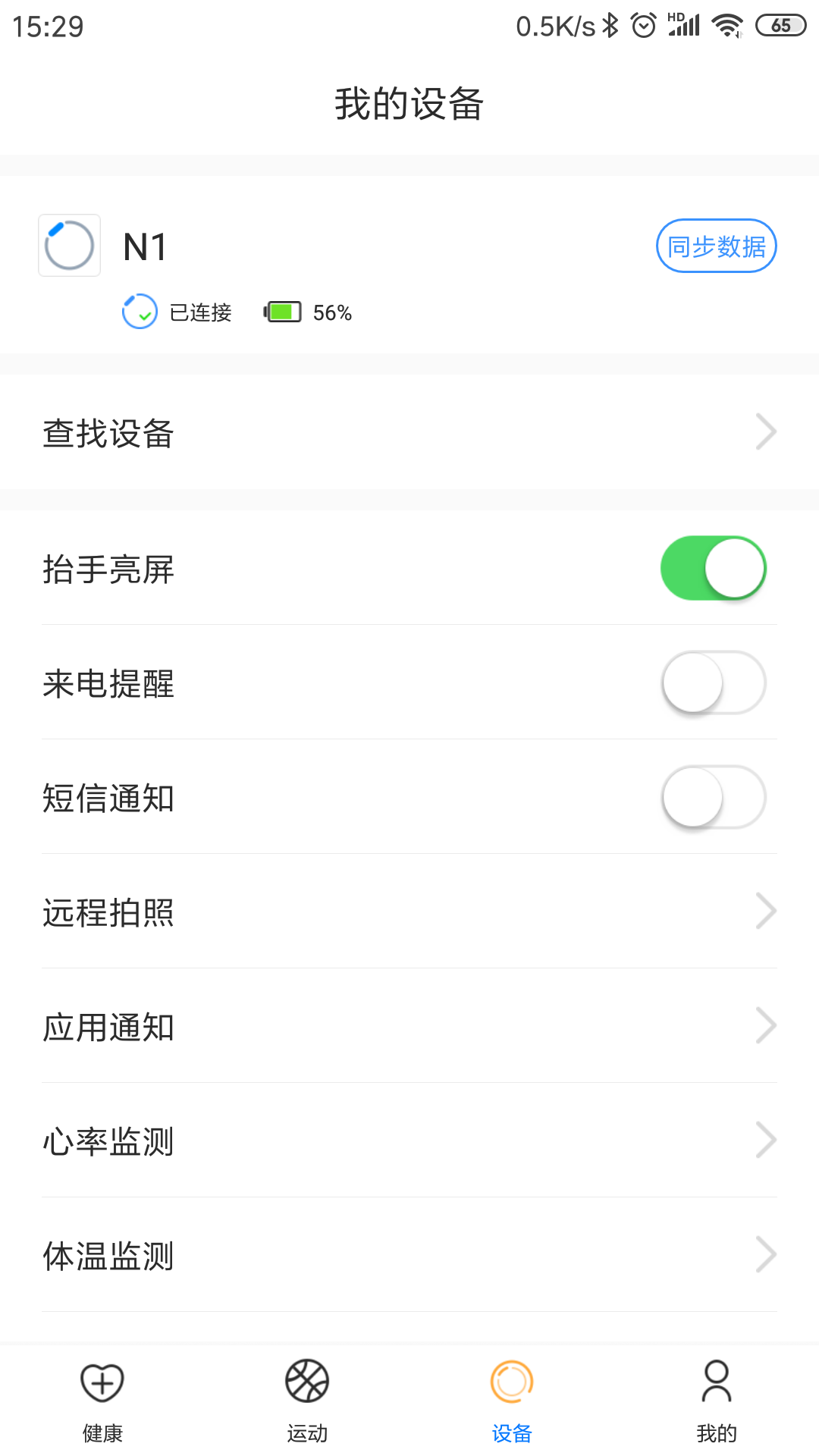Turn on the 短信通知 SMS notification switch
The width and height of the screenshot is (819, 1456).
click(713, 797)
